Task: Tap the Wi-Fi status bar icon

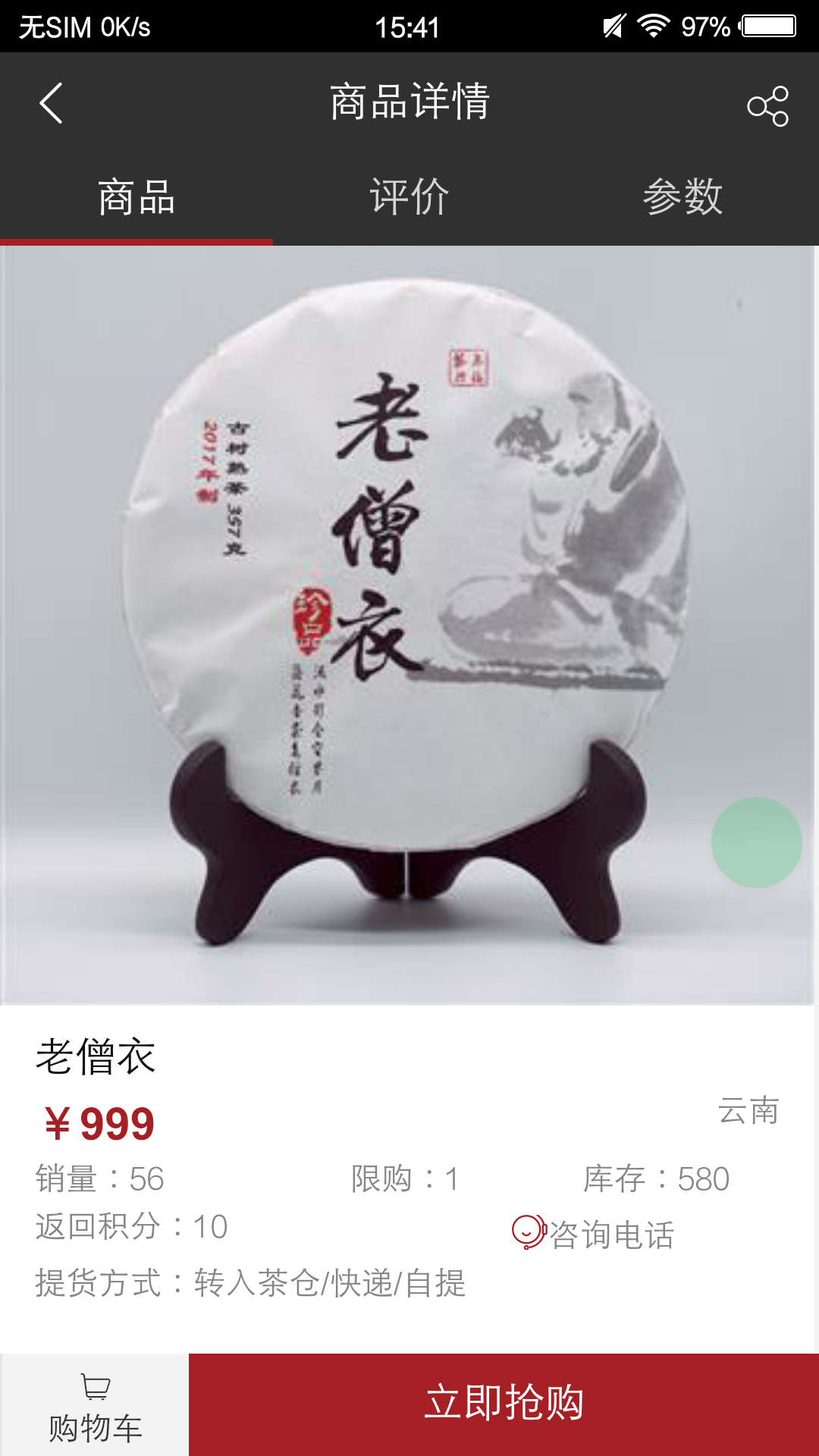Action: point(654,24)
